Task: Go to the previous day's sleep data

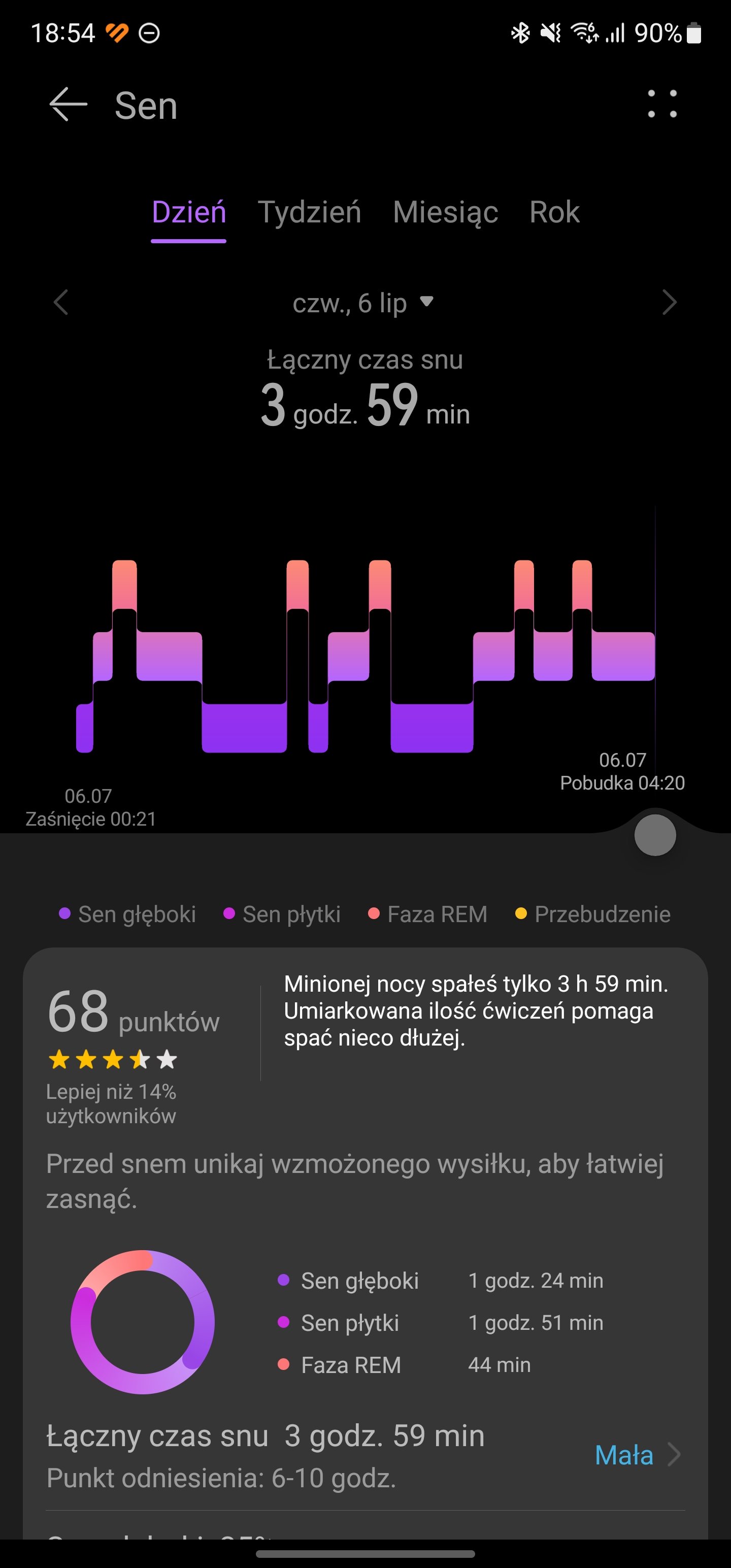Action: (61, 303)
